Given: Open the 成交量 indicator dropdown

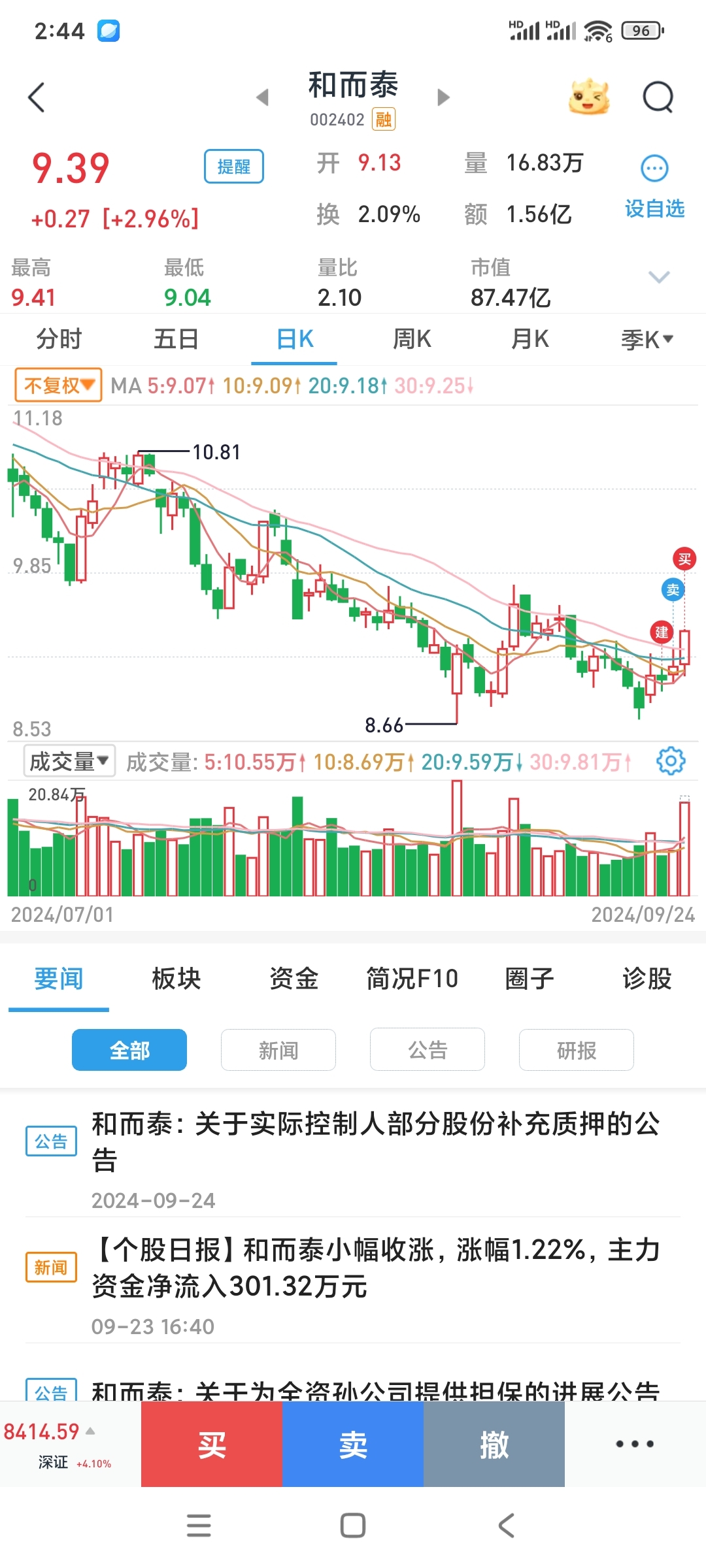Looking at the screenshot, I should [x=67, y=760].
